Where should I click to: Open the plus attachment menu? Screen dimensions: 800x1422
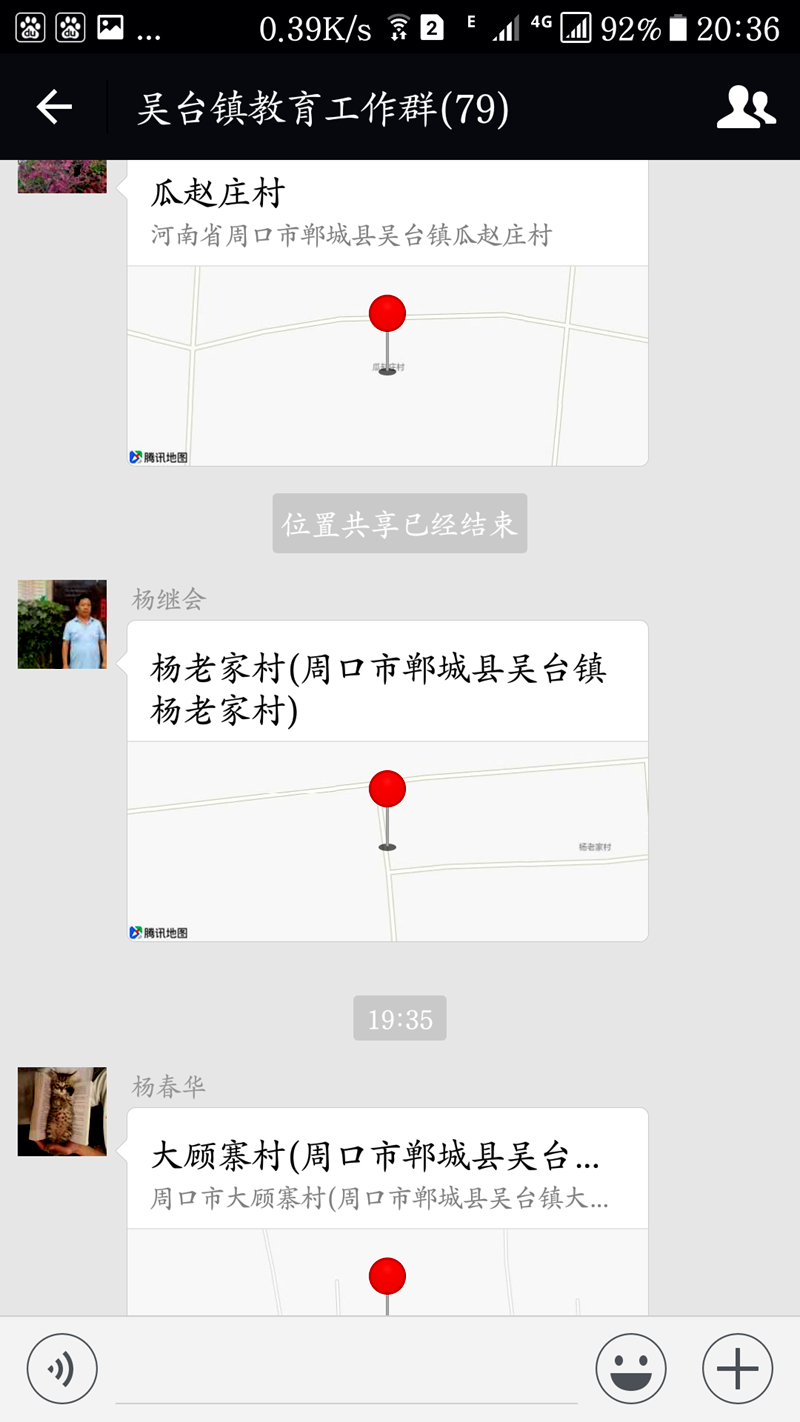737,1369
